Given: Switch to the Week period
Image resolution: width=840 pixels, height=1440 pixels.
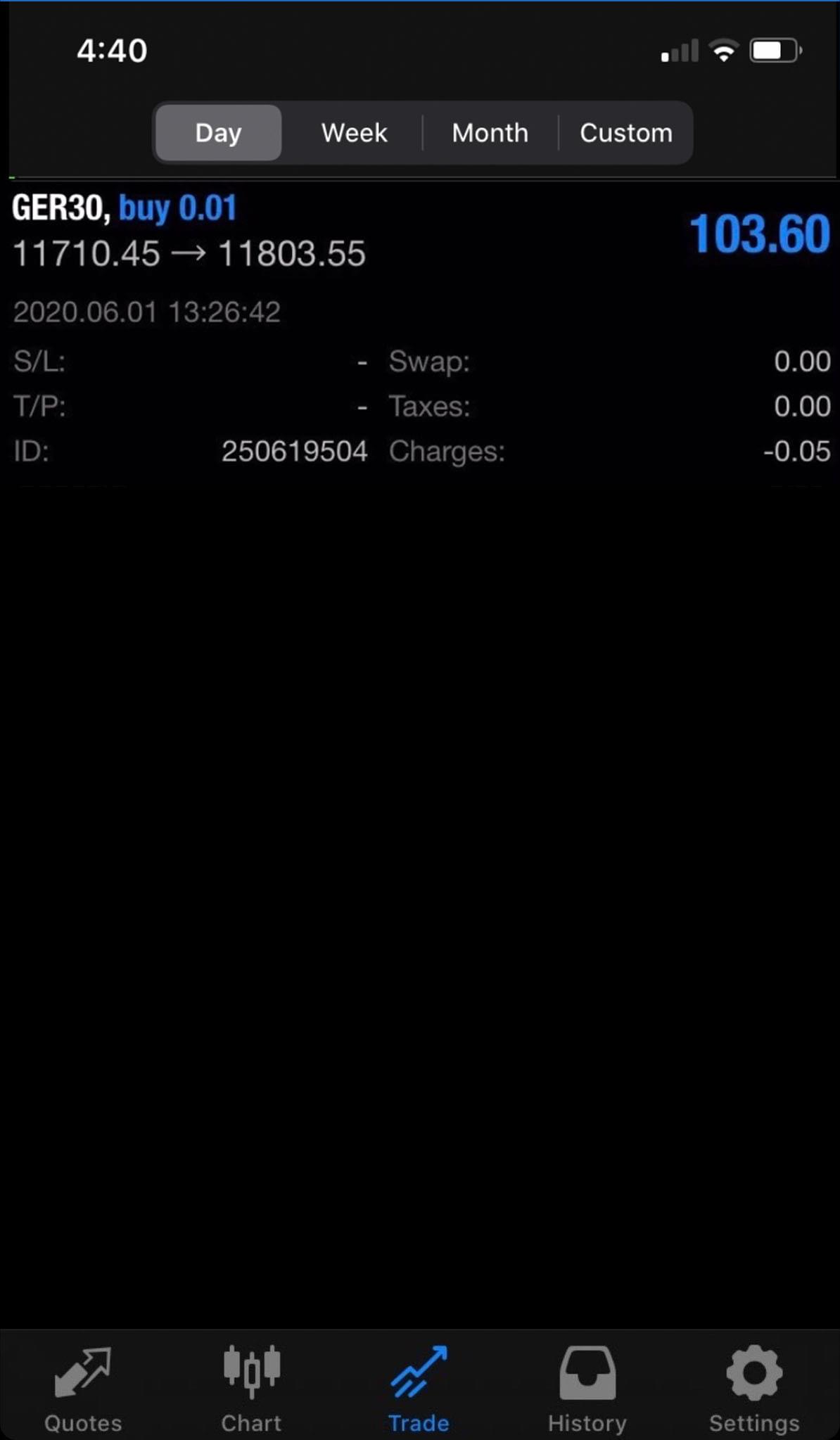Looking at the screenshot, I should pyautogui.click(x=354, y=133).
